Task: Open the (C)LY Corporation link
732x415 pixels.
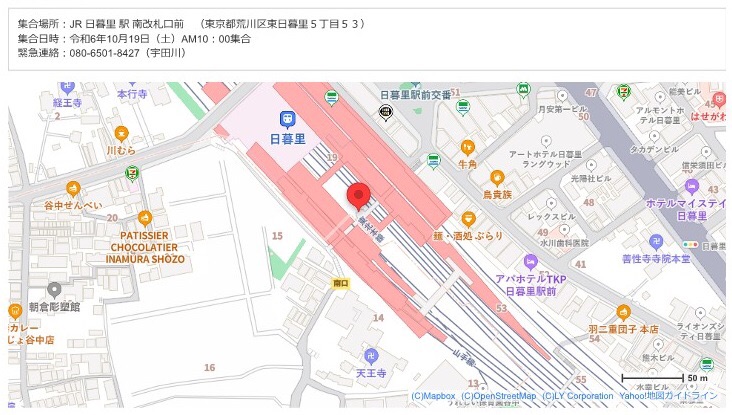Action: (578, 396)
